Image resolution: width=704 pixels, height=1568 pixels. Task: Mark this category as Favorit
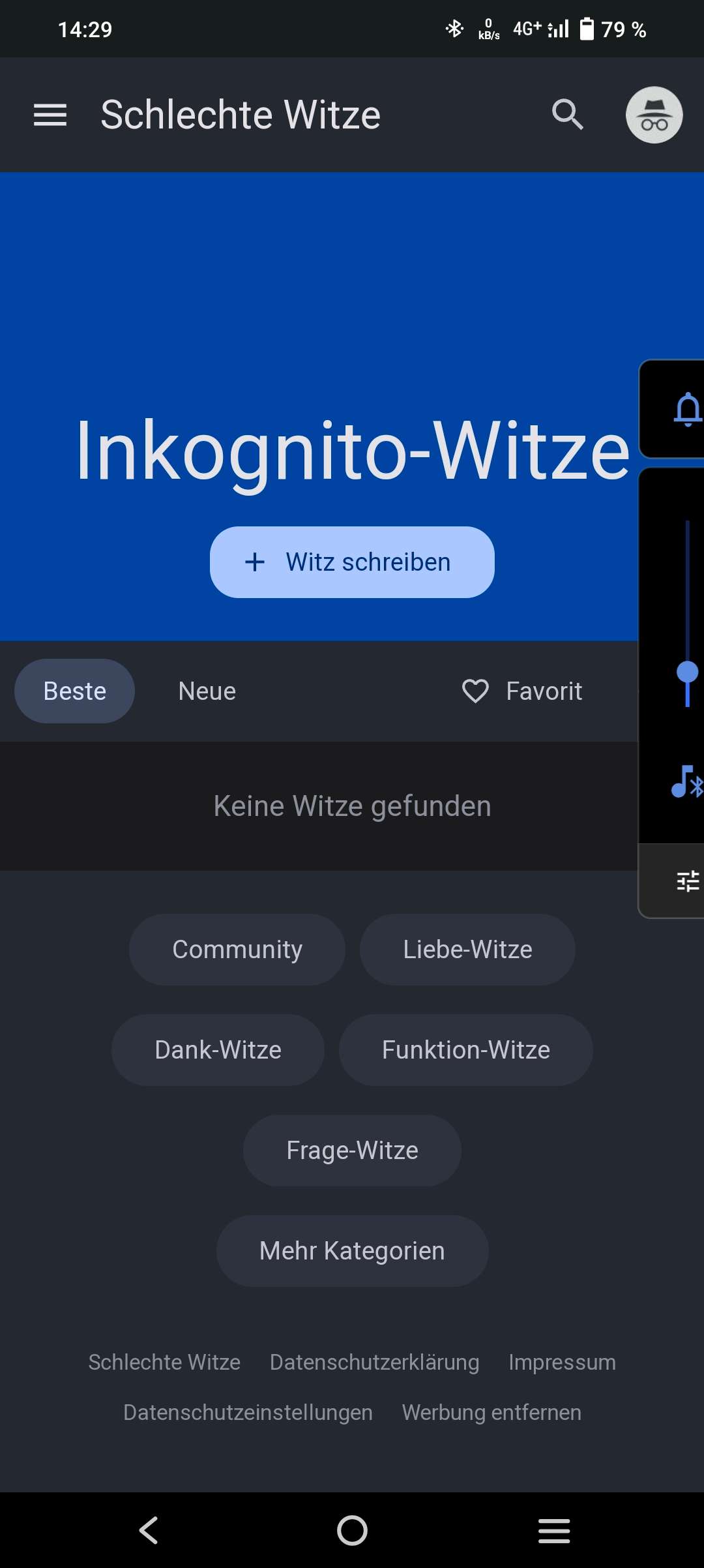pos(522,691)
